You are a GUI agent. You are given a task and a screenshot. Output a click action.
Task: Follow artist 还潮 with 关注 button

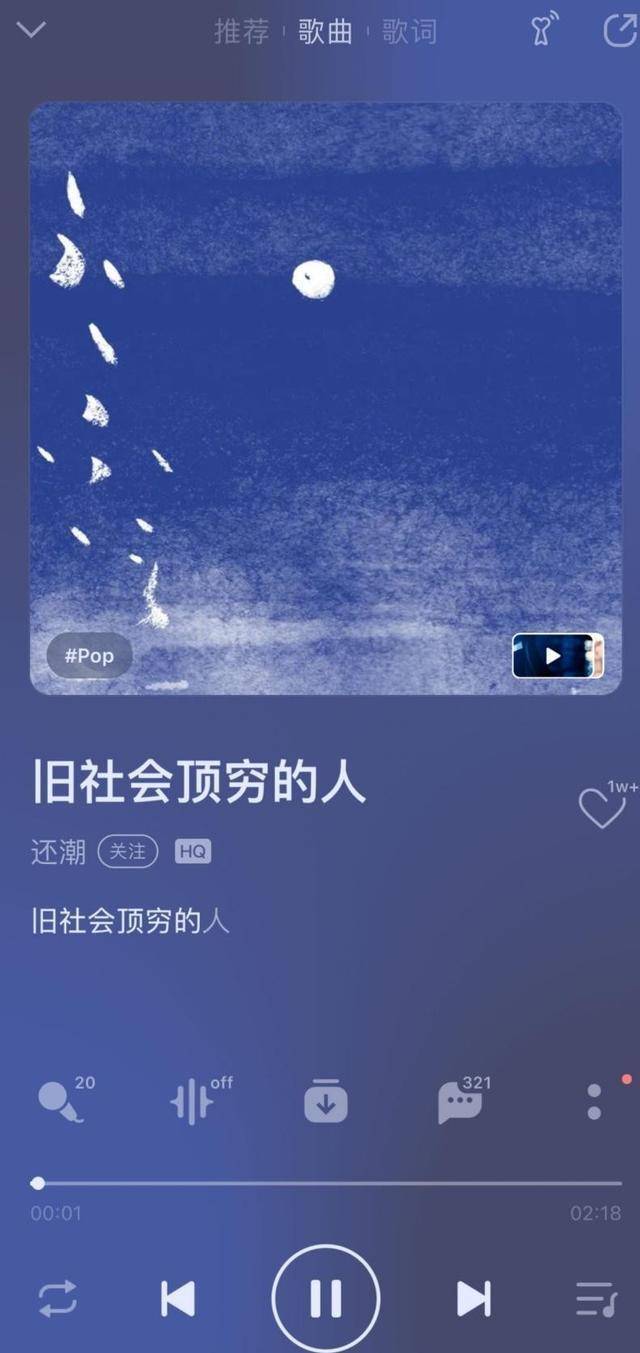click(128, 852)
